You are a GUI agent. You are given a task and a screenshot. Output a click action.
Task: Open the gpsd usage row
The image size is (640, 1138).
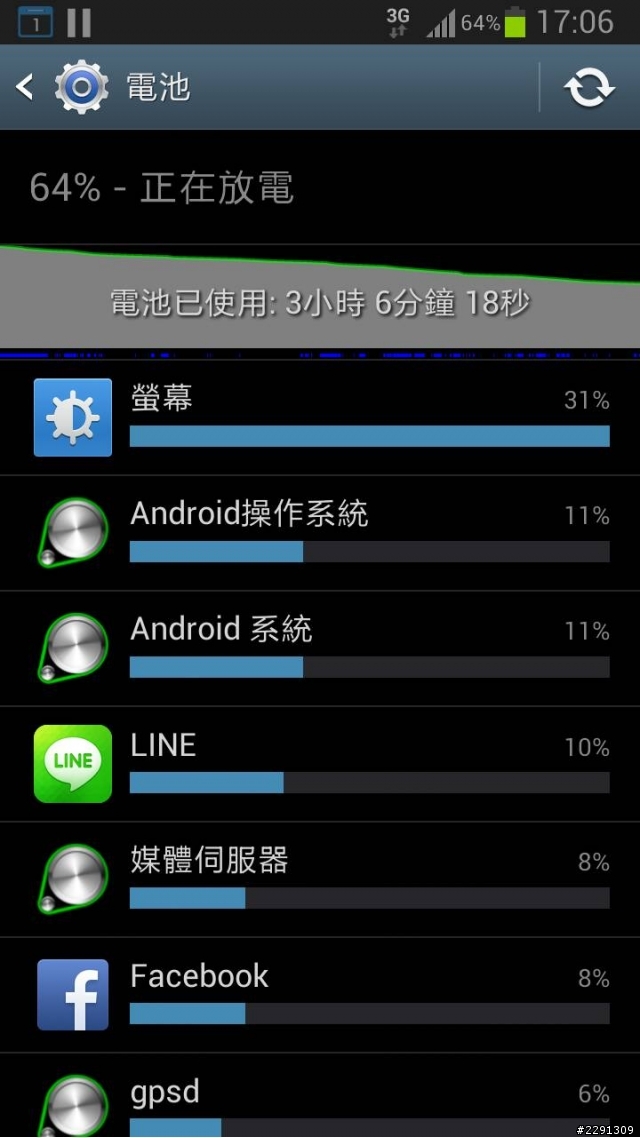(x=320, y=1100)
